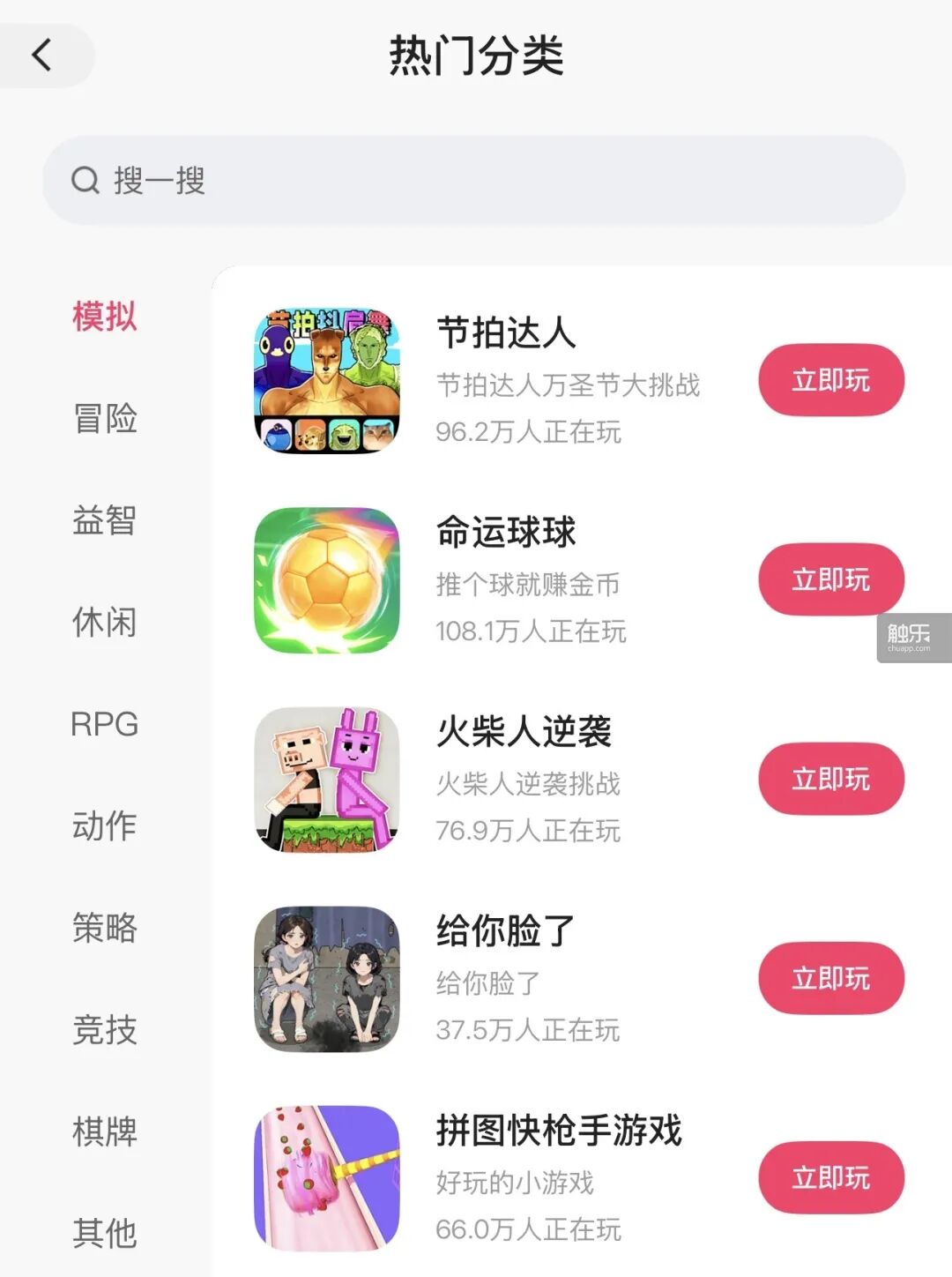This screenshot has width=952, height=1277.
Task: Open the 节拍达人 game icon
Action: (x=327, y=381)
